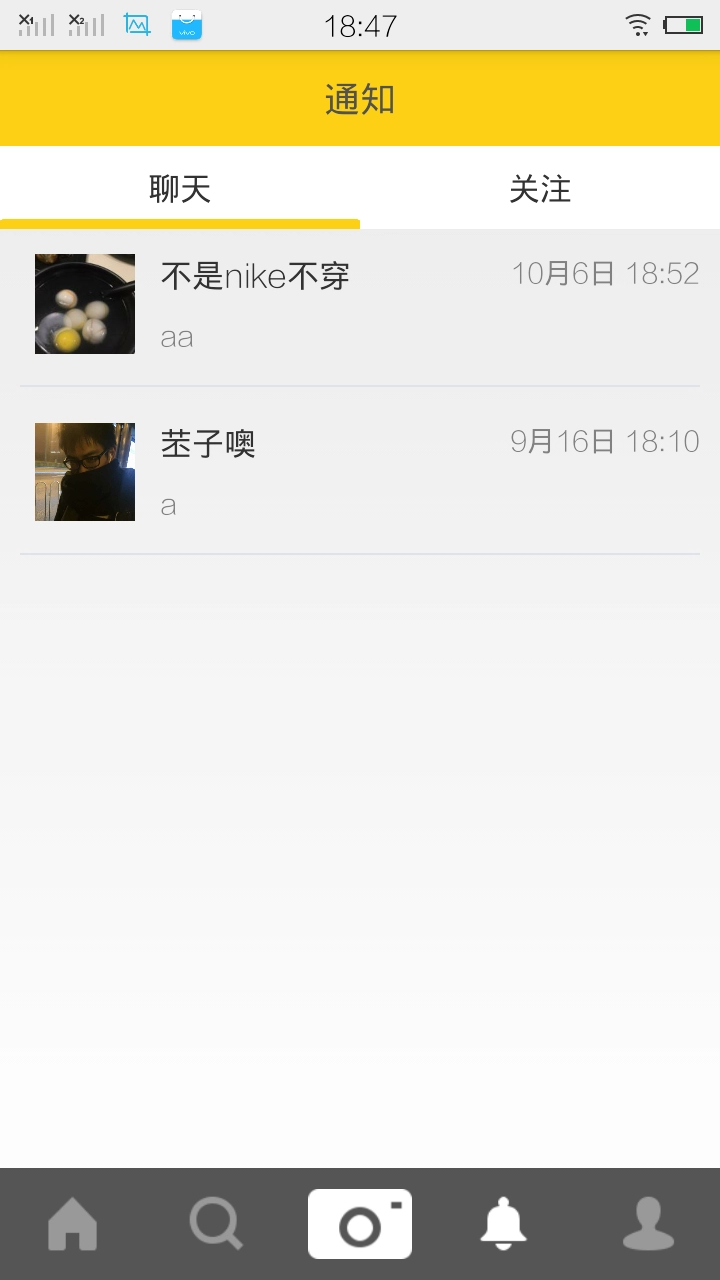
Task: Open the notifications bell tab
Action: pyautogui.click(x=504, y=1224)
